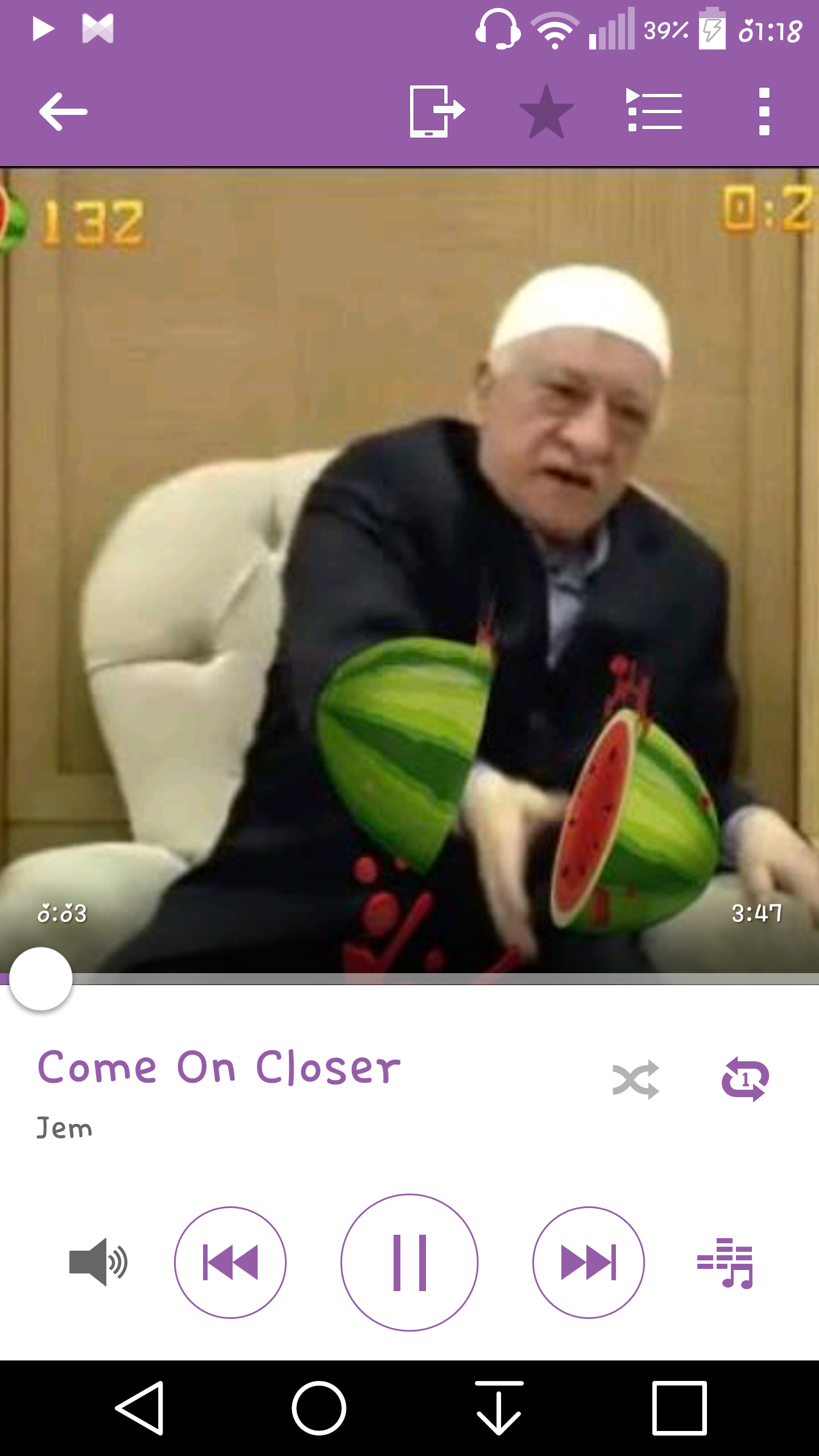This screenshot has height=1456, width=819.
Task: Tap the seek bar knob
Action: pos(41,979)
